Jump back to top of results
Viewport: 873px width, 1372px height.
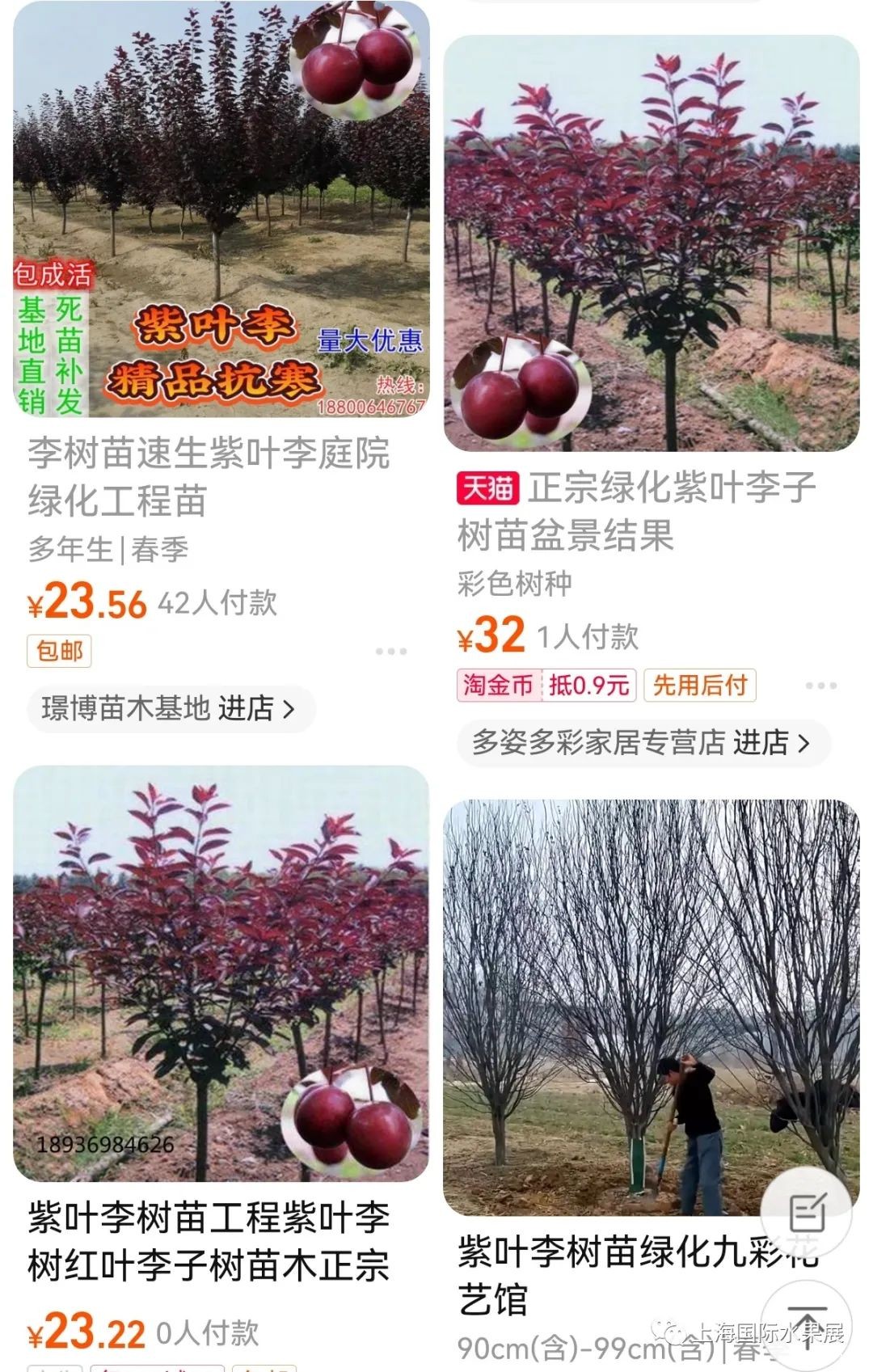(x=806, y=1324)
